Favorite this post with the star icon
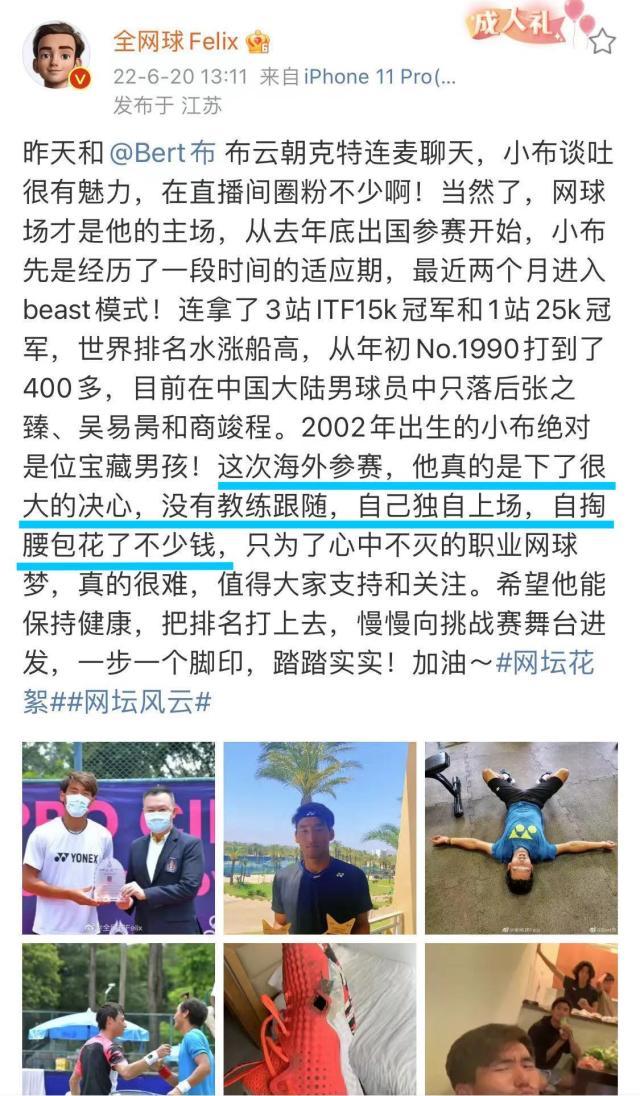The image size is (640, 1096). point(602,41)
